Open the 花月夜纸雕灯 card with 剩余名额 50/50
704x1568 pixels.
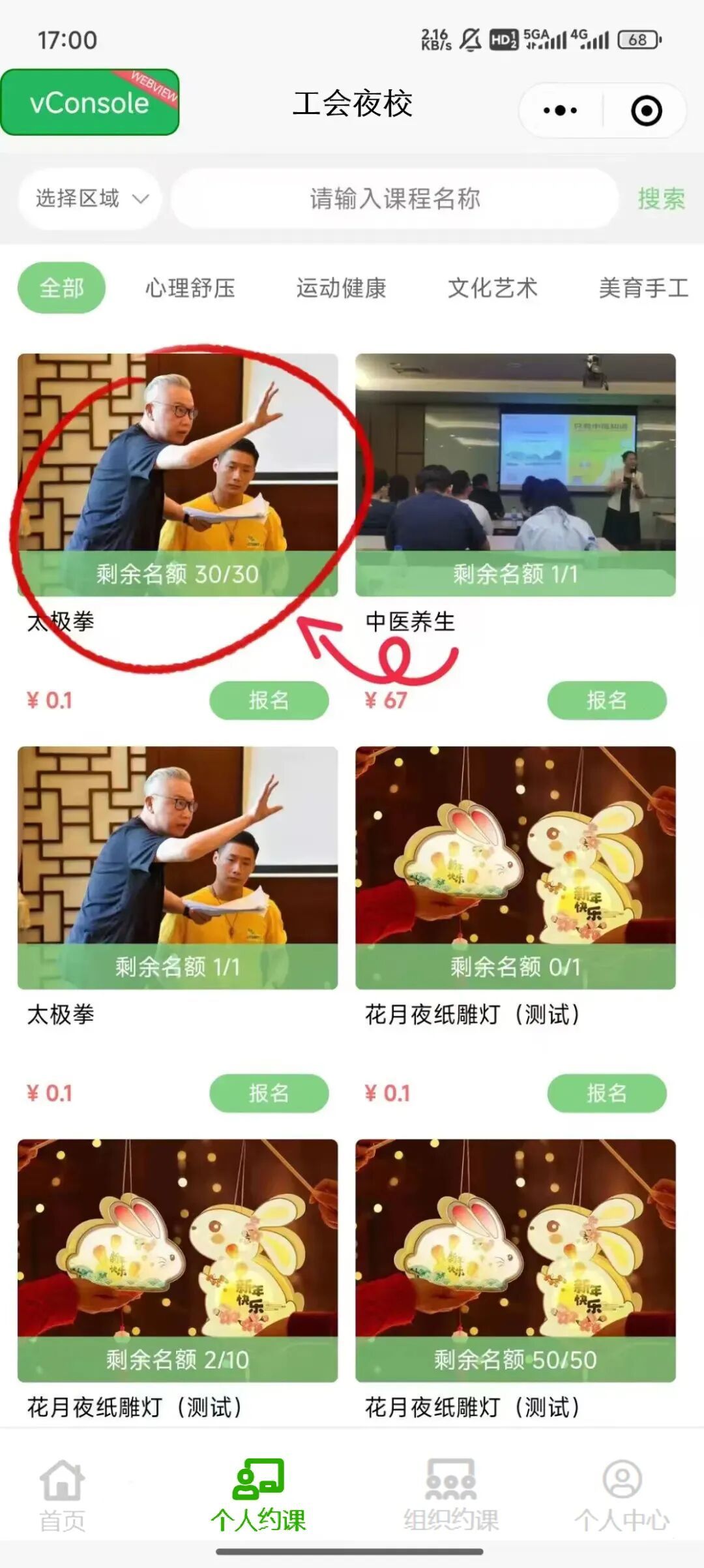click(x=515, y=1259)
